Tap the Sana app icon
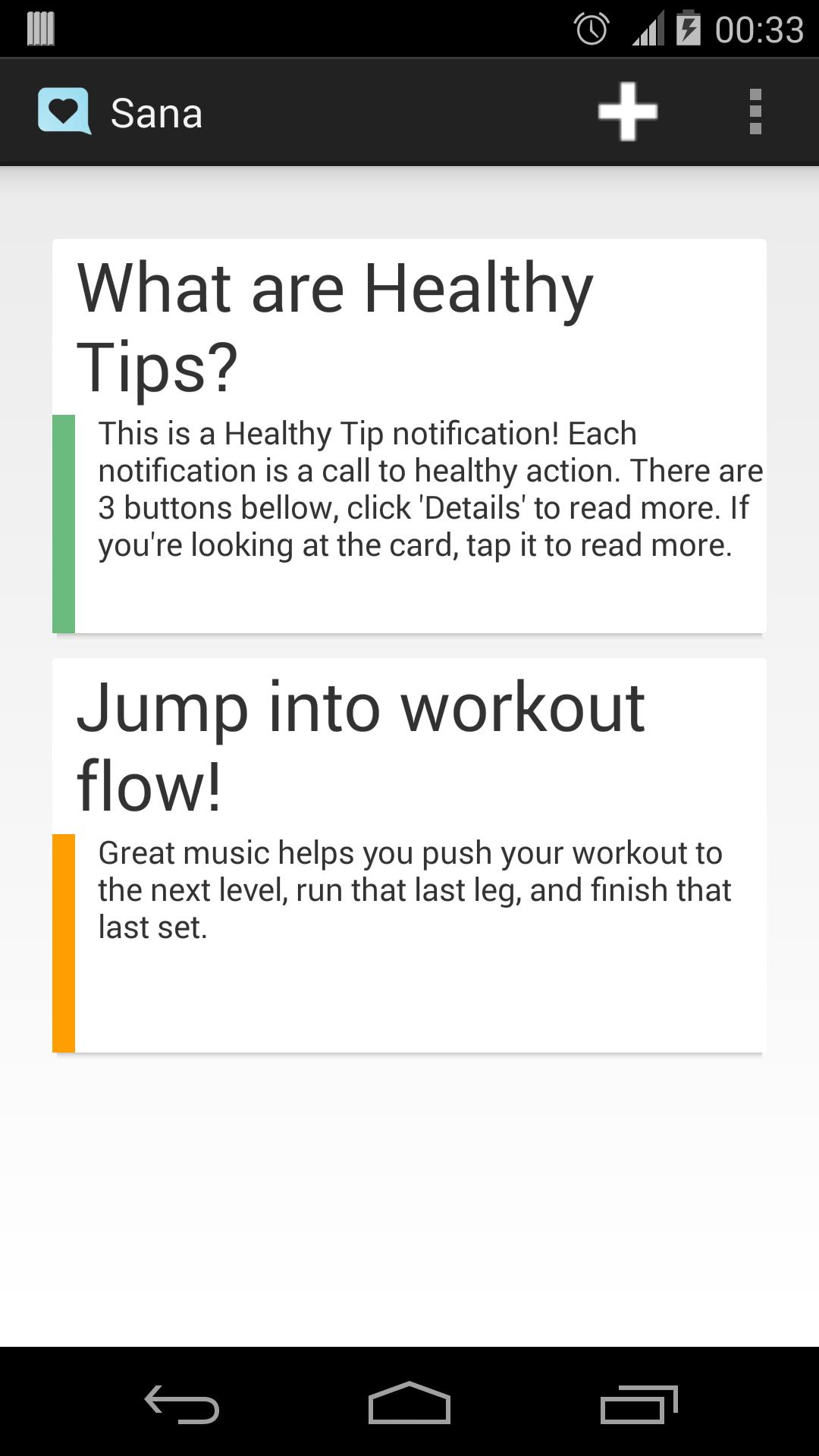Image resolution: width=819 pixels, height=1456 pixels. (x=64, y=112)
